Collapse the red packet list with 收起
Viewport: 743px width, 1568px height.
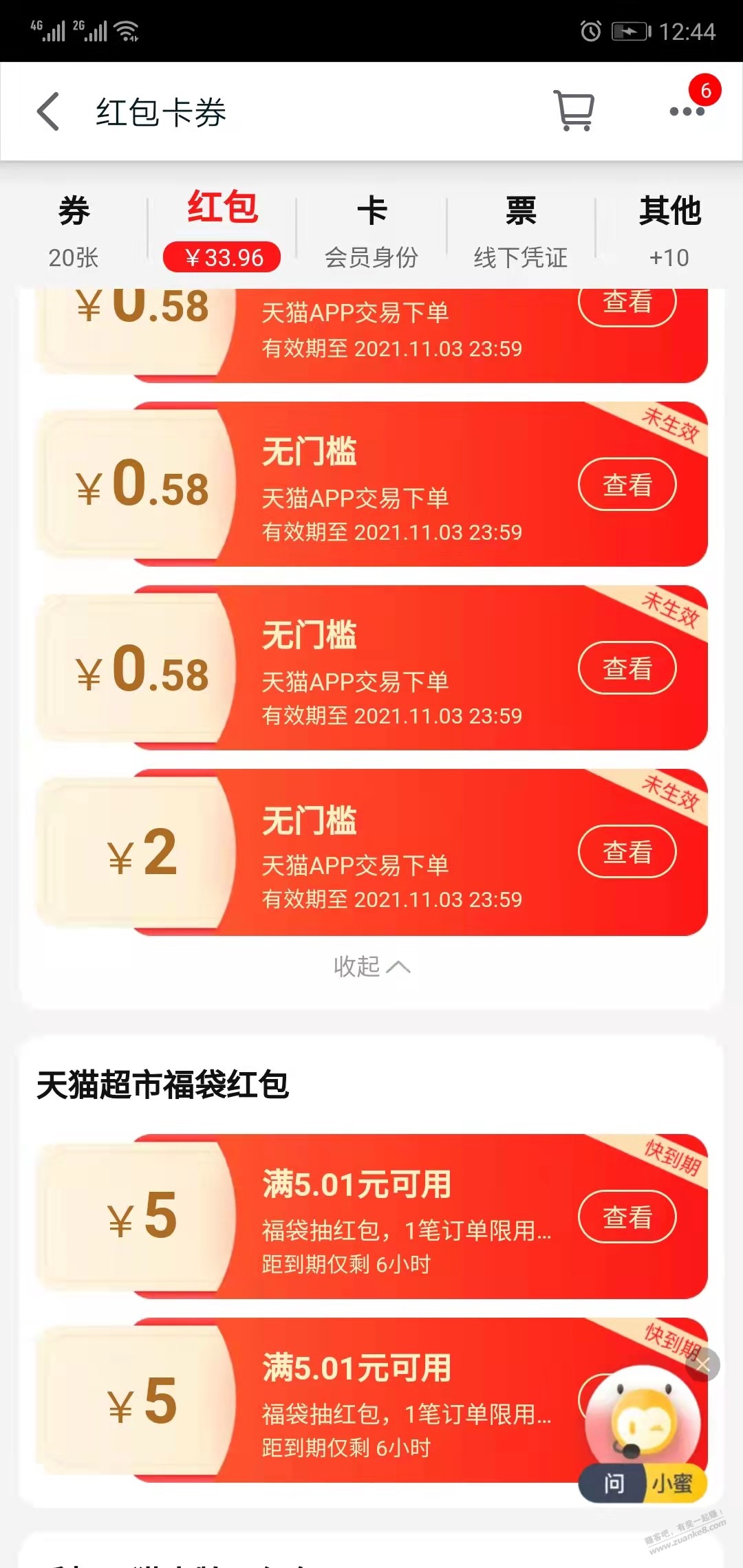pyautogui.click(x=371, y=966)
